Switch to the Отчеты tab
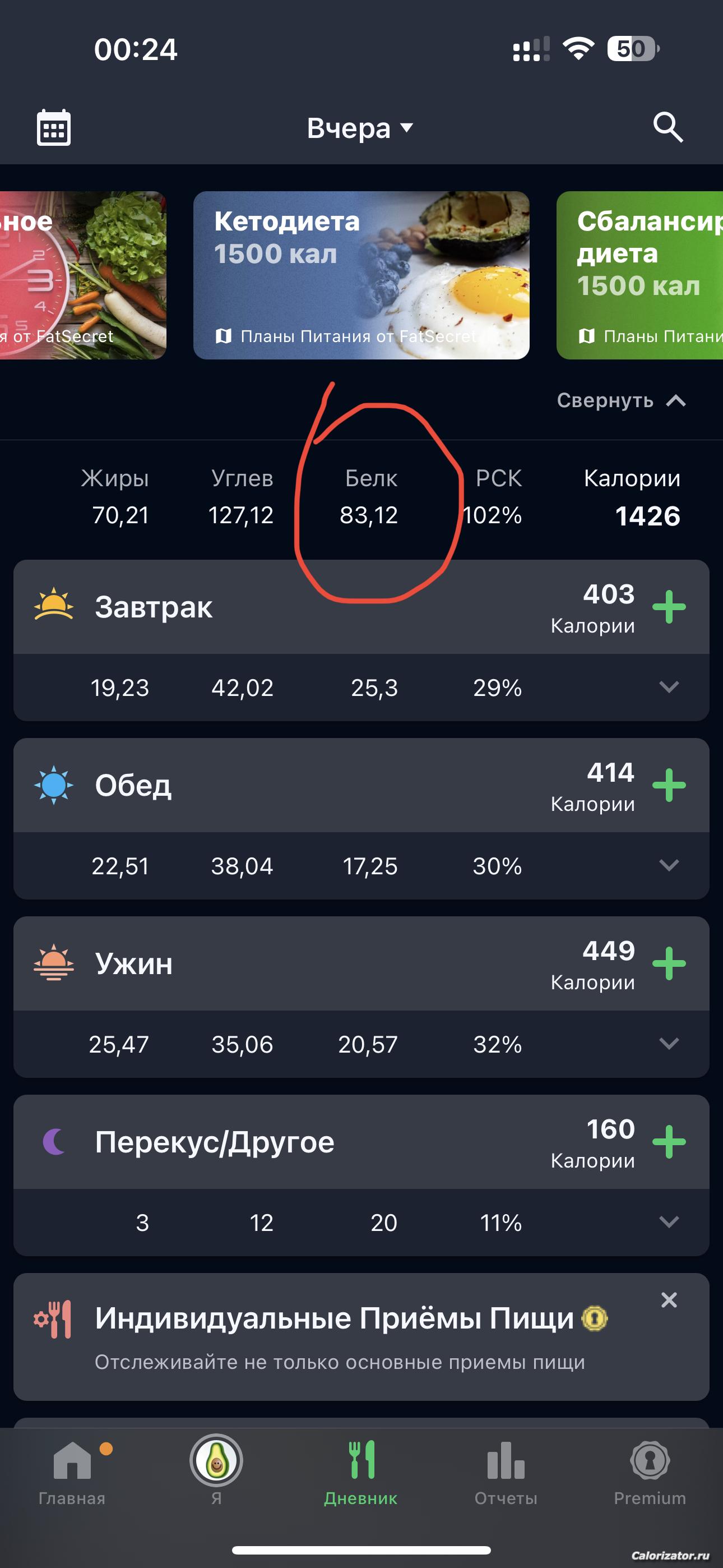This screenshot has height=1568, width=723. pos(506,1473)
